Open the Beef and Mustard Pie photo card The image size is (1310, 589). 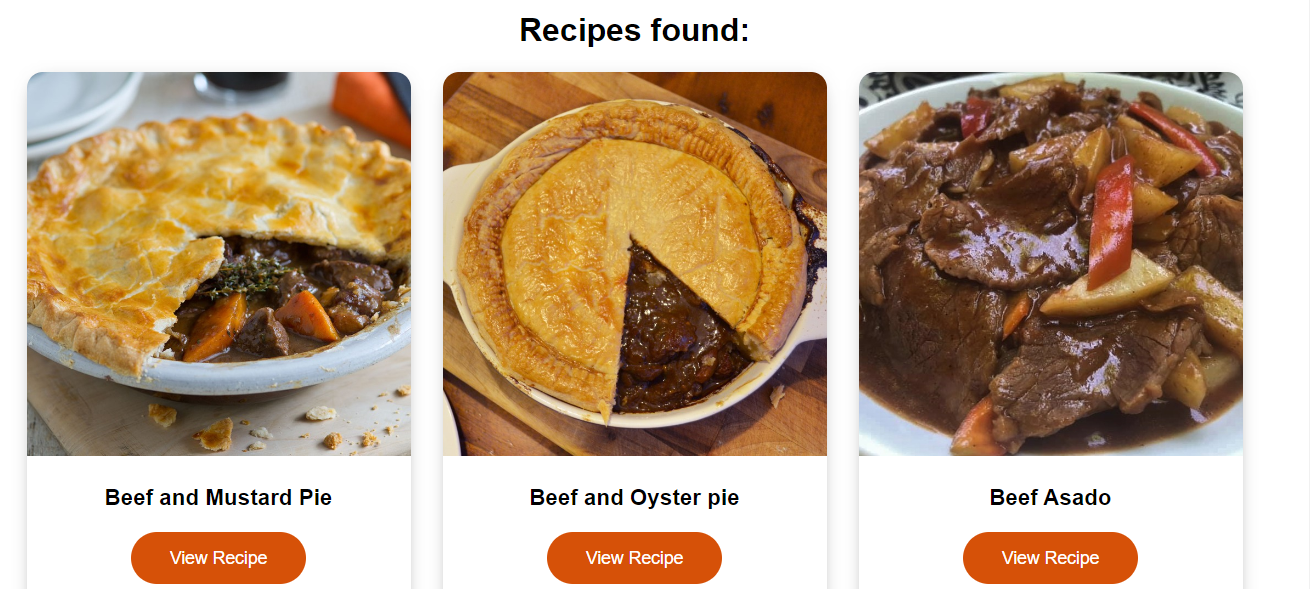coord(218,264)
